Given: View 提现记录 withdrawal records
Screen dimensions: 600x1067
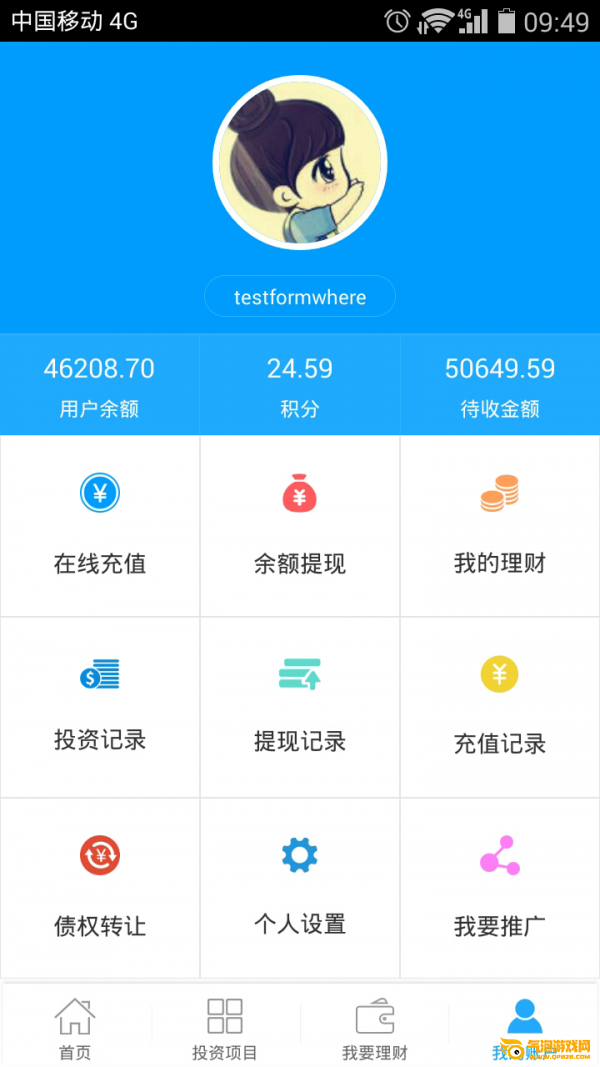Looking at the screenshot, I should 300,706.
